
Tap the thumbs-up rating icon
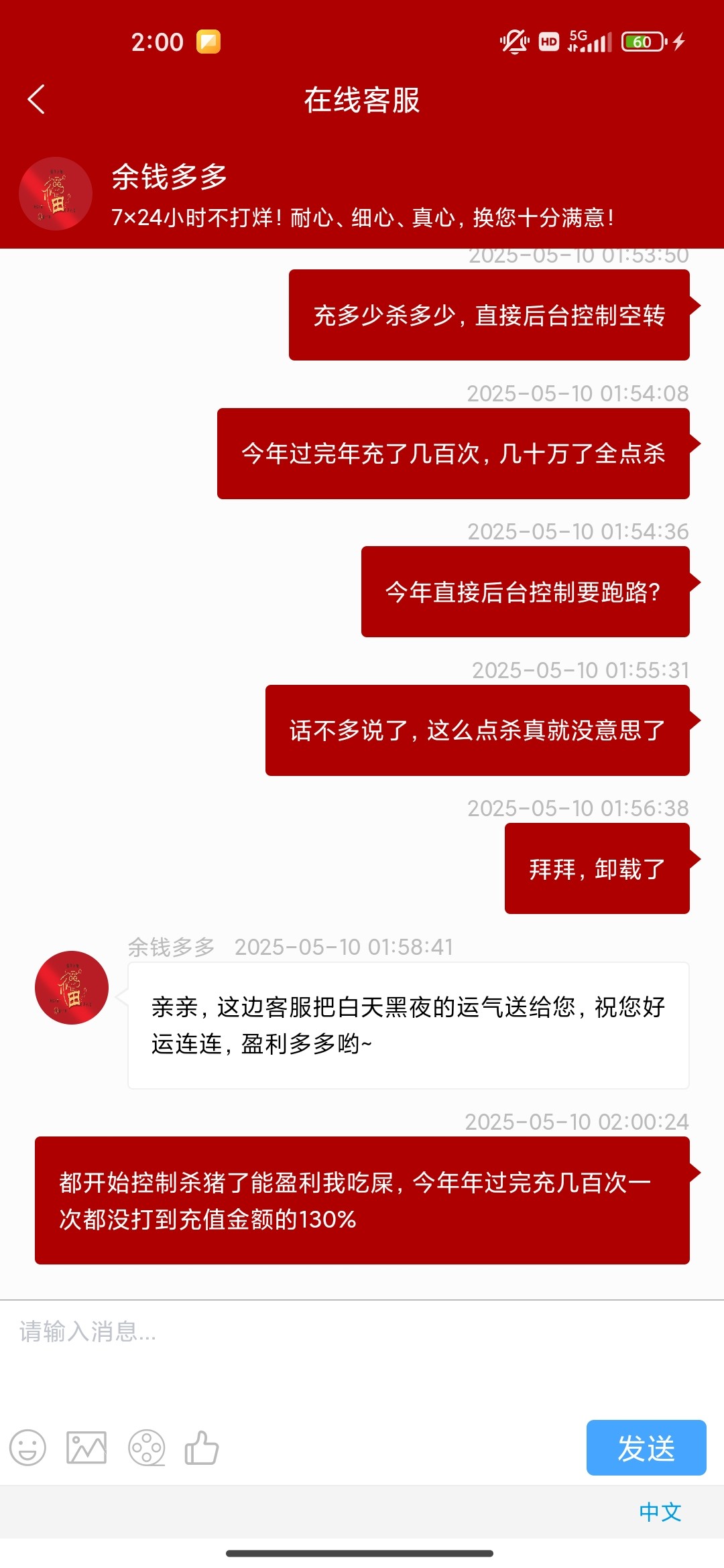pyautogui.click(x=202, y=1449)
